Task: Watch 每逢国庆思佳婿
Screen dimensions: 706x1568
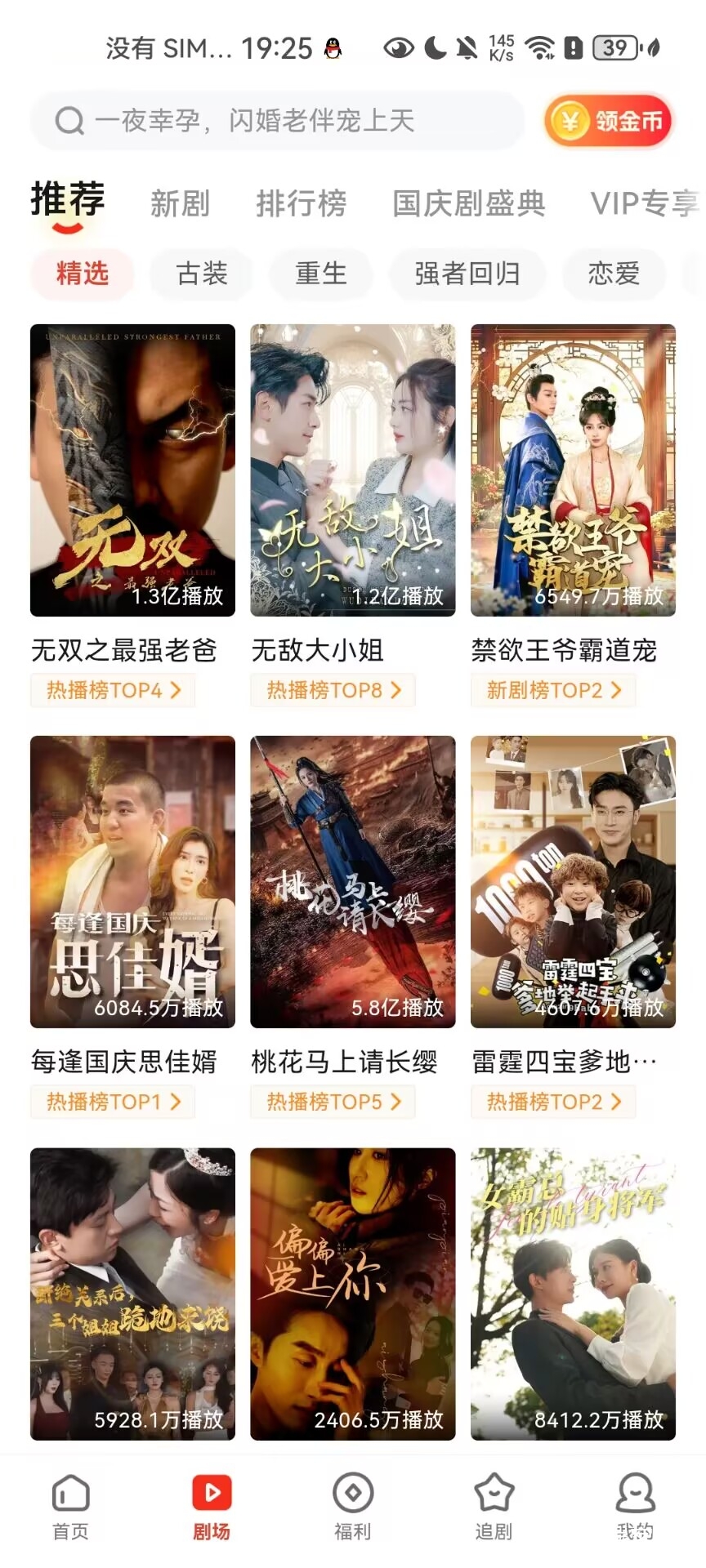Action: [x=132, y=881]
